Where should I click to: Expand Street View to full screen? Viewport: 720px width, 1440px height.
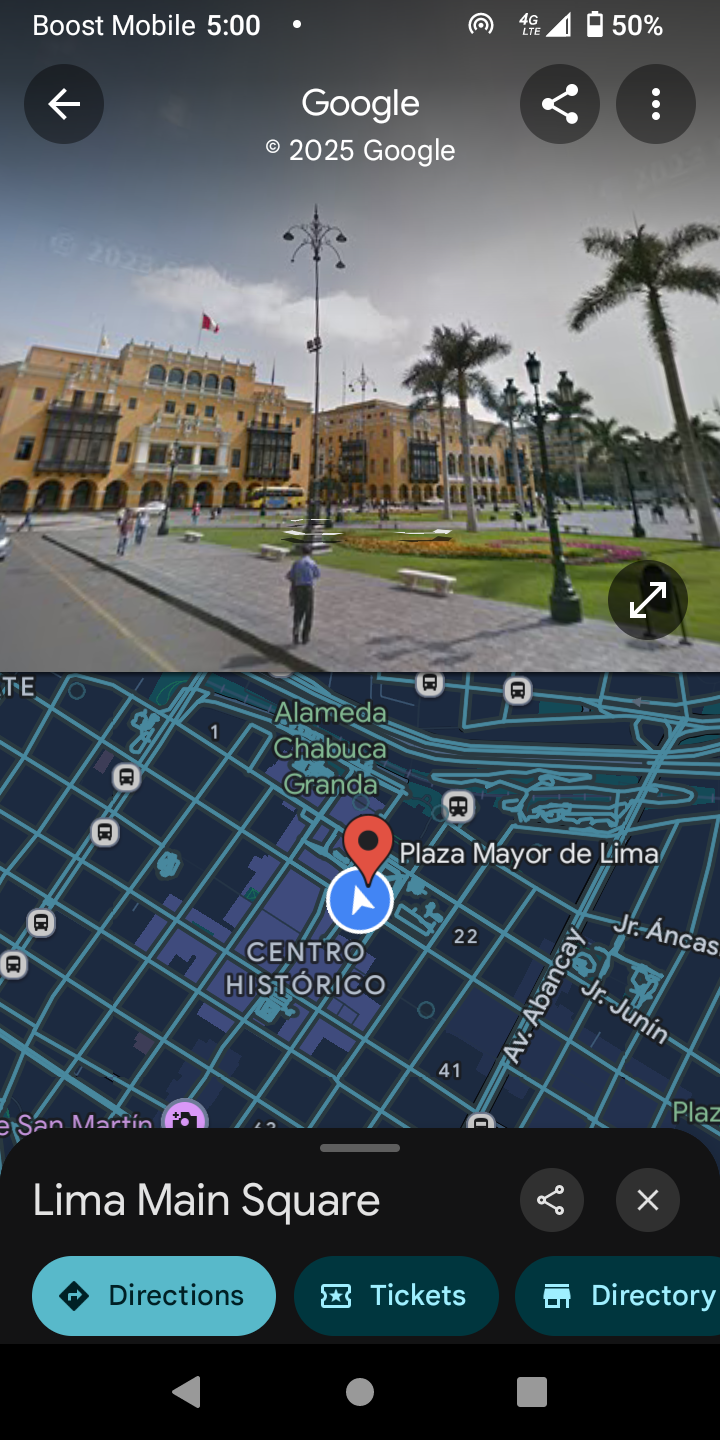(x=648, y=600)
